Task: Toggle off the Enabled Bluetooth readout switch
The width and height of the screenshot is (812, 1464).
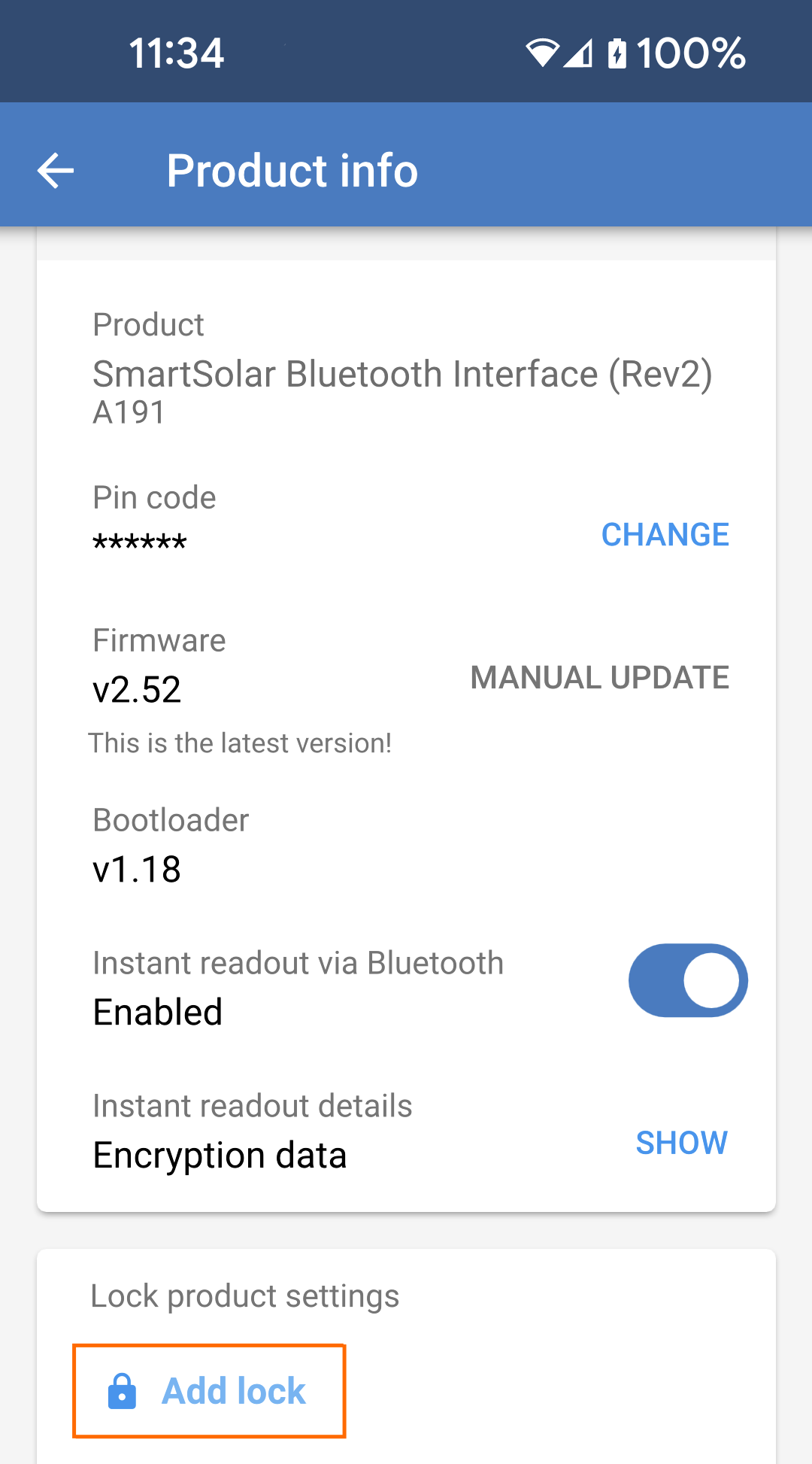Action: point(687,980)
